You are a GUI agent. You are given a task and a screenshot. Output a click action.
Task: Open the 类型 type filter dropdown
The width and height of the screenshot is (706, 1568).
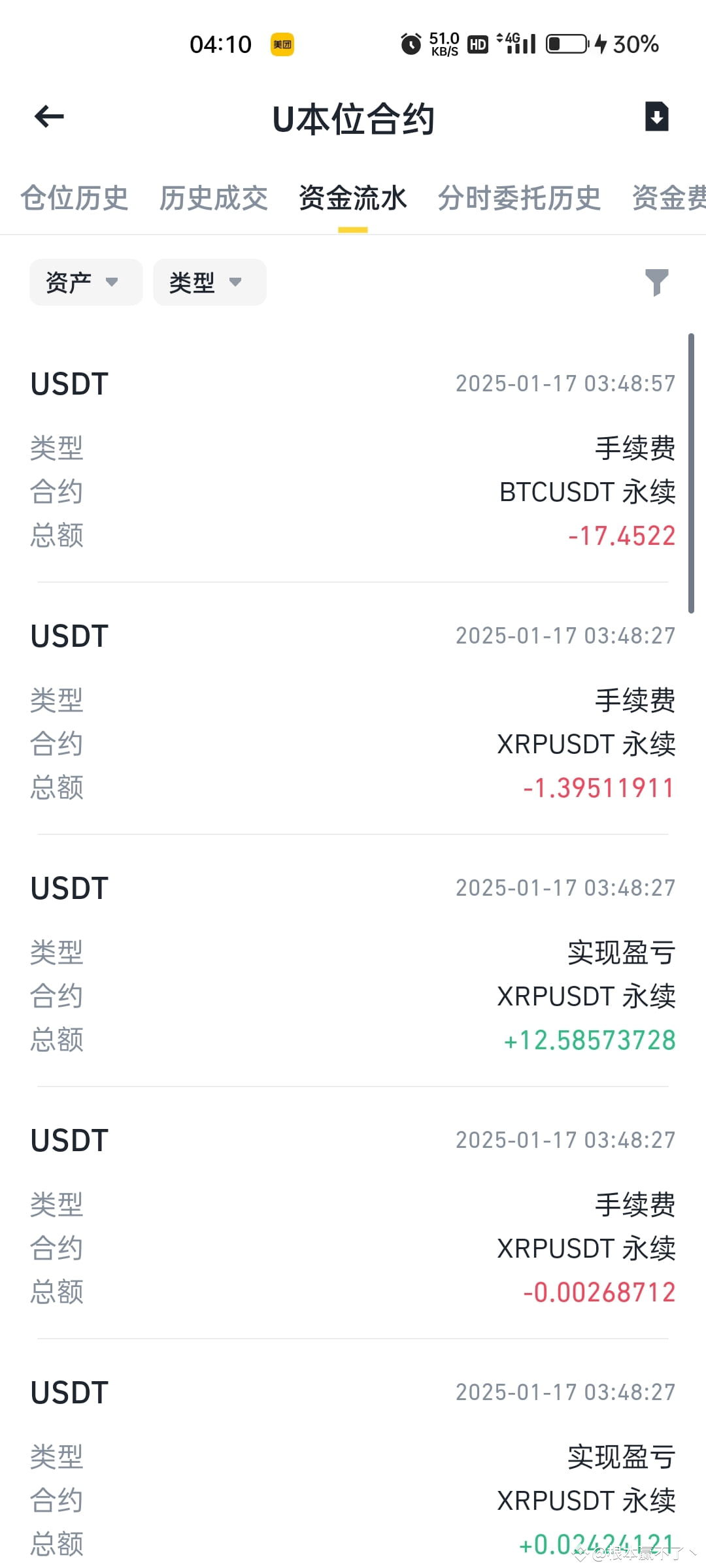point(208,282)
